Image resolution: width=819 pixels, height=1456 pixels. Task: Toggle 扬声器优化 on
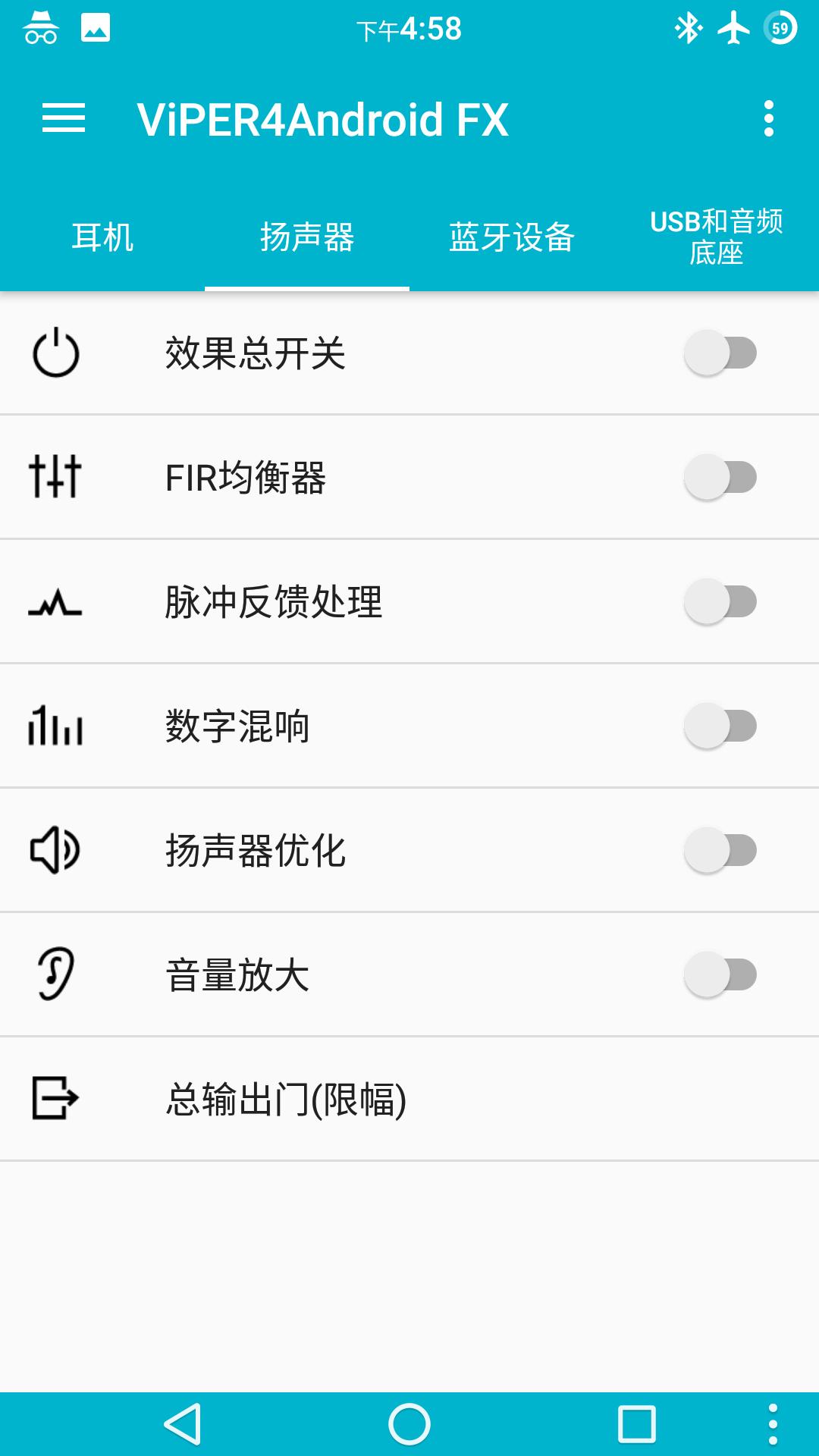720,851
